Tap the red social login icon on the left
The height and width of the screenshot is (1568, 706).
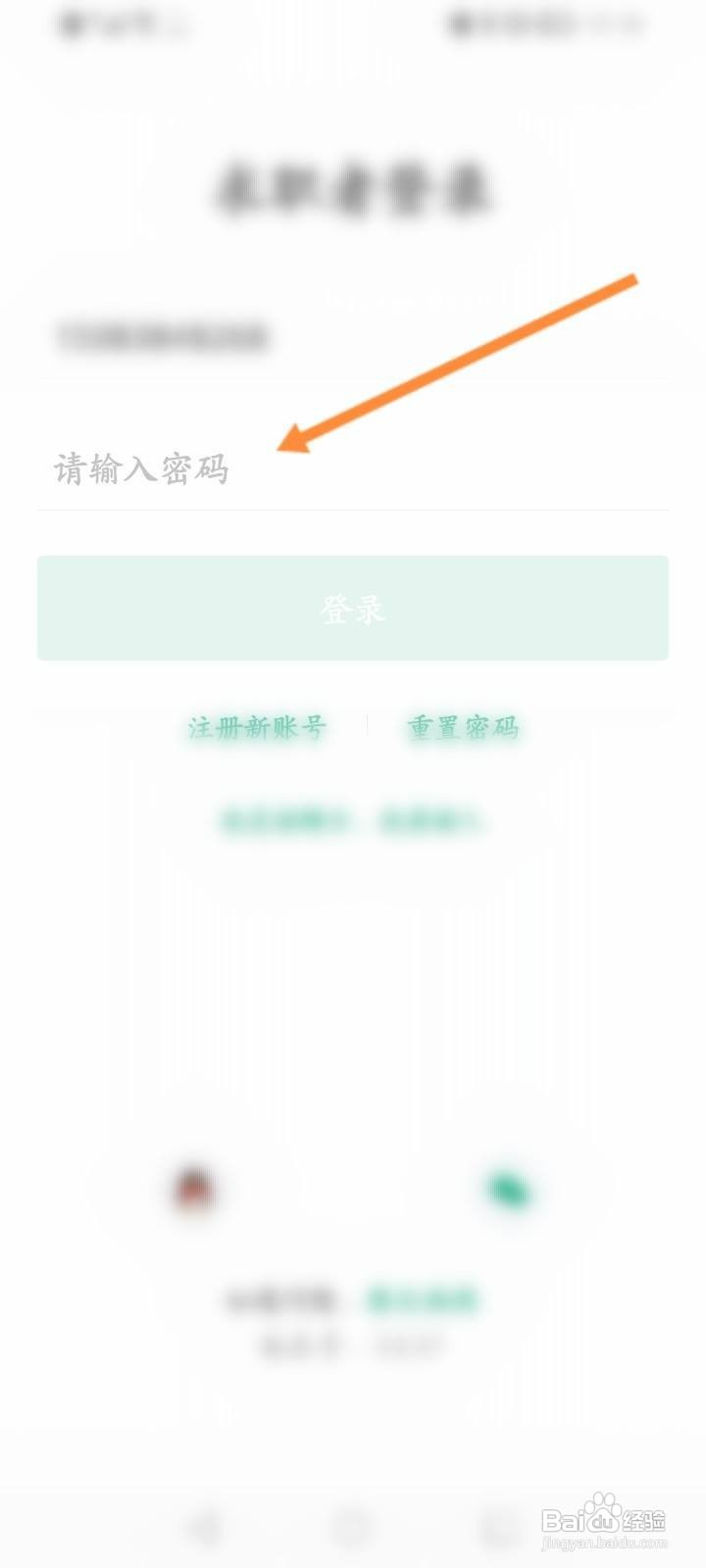click(195, 1190)
